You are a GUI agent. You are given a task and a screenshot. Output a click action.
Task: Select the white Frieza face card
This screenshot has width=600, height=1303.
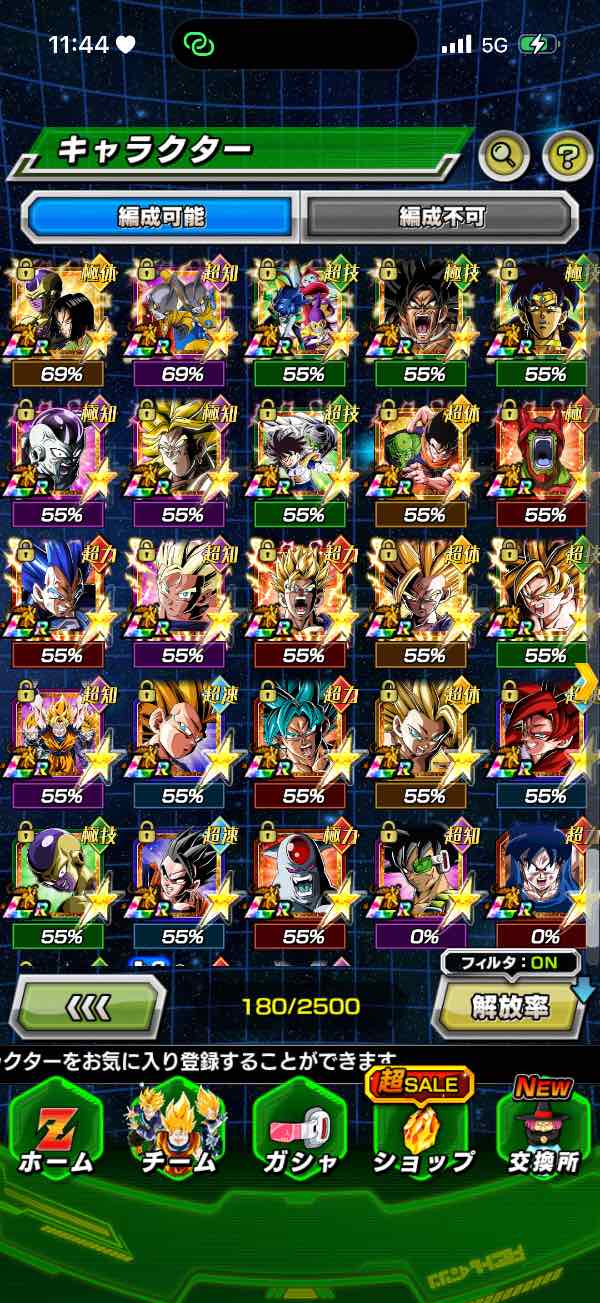pyautogui.click(x=62, y=453)
